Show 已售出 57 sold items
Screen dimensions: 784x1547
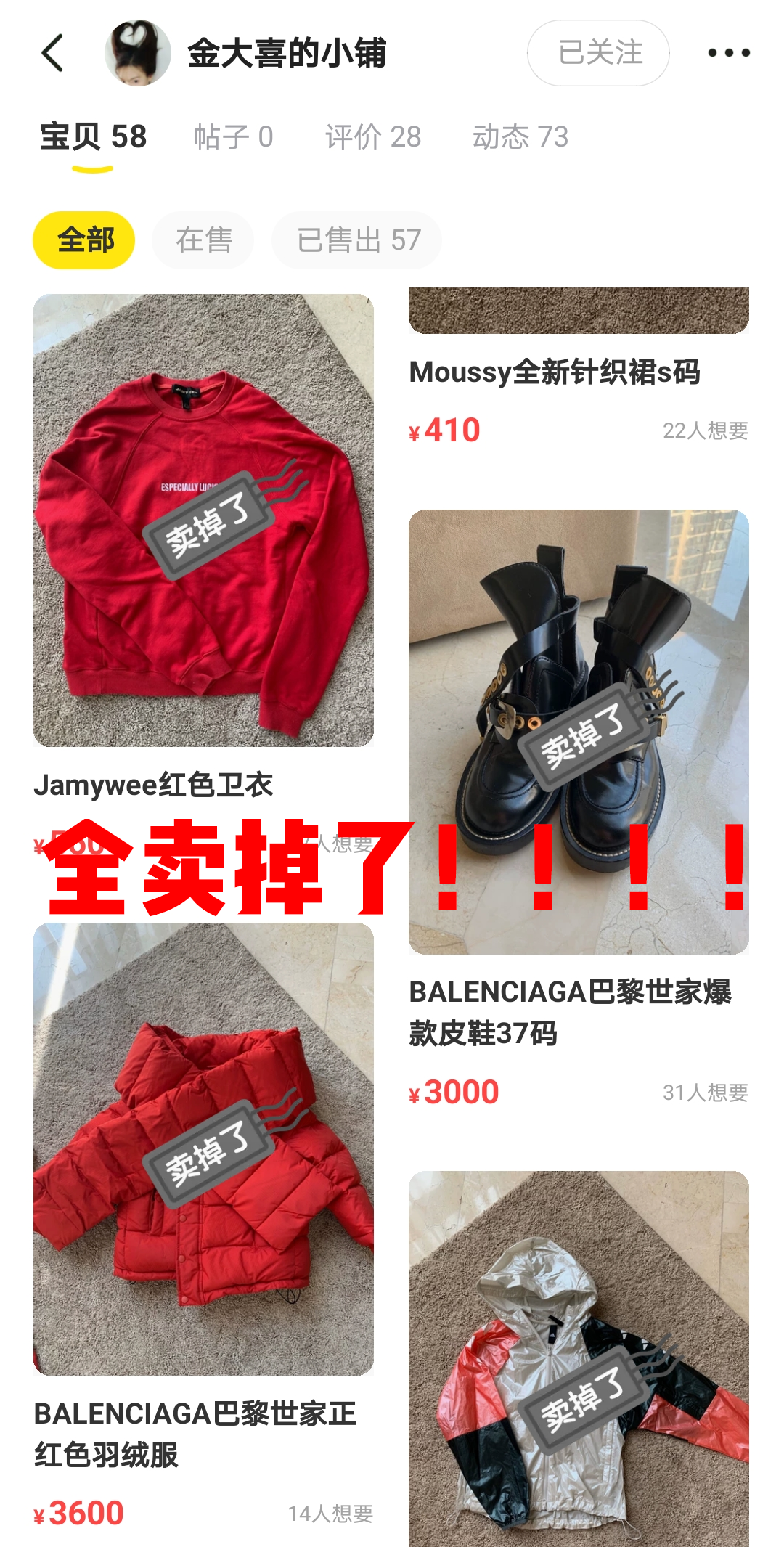pos(357,240)
